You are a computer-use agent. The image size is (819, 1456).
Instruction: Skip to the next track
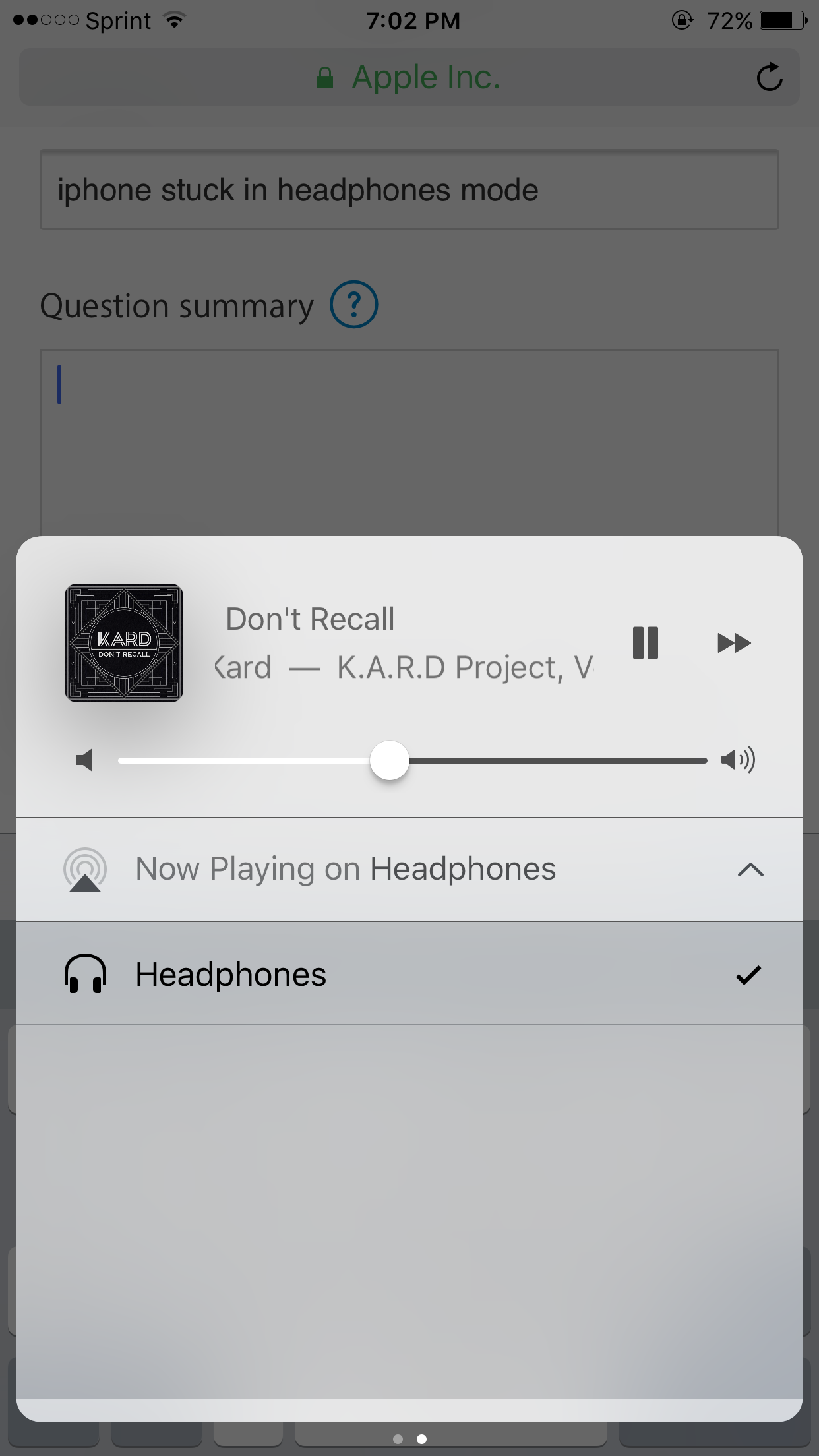[x=733, y=643]
